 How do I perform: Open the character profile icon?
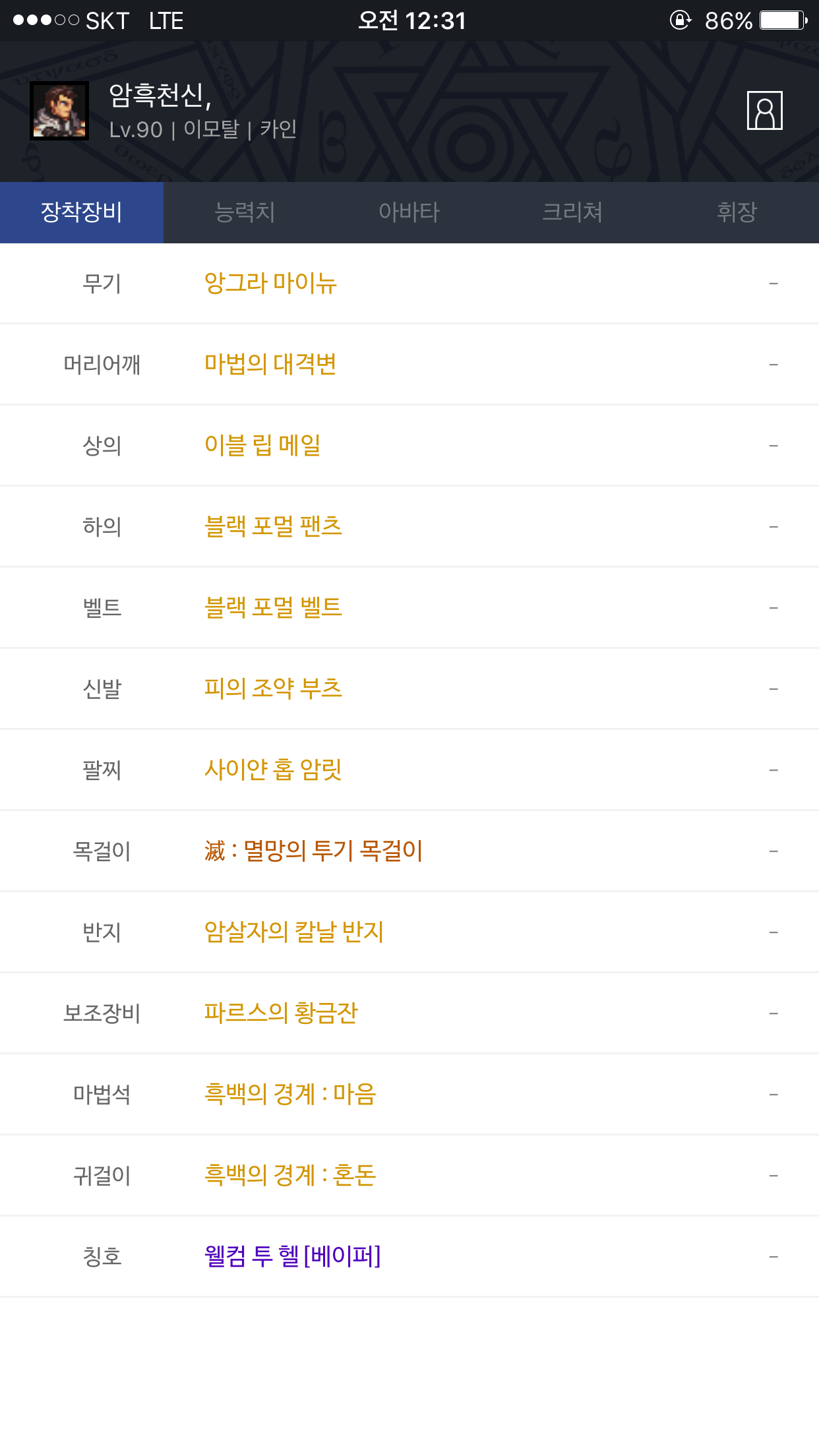point(764,111)
